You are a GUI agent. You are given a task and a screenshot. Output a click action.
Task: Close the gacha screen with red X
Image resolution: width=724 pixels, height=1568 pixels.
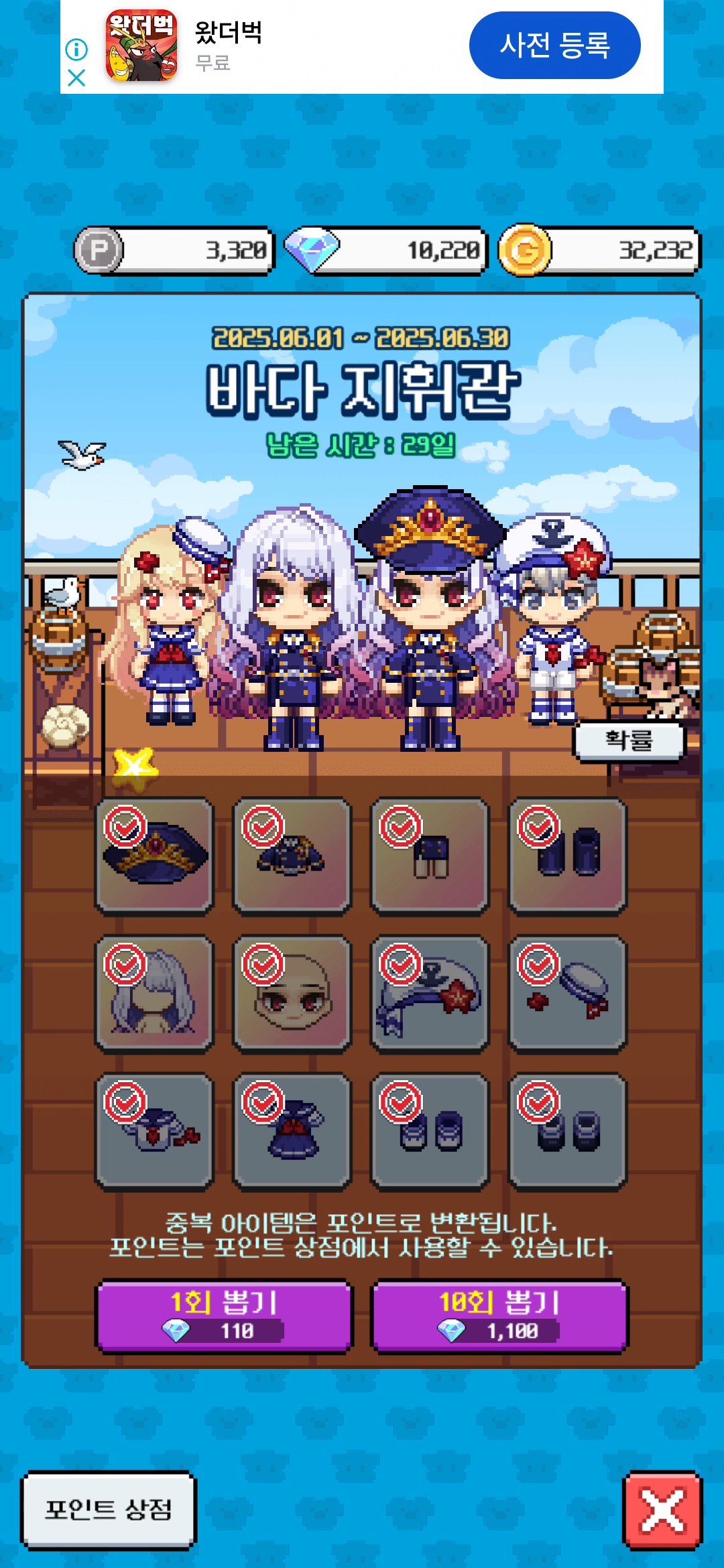click(x=662, y=1510)
